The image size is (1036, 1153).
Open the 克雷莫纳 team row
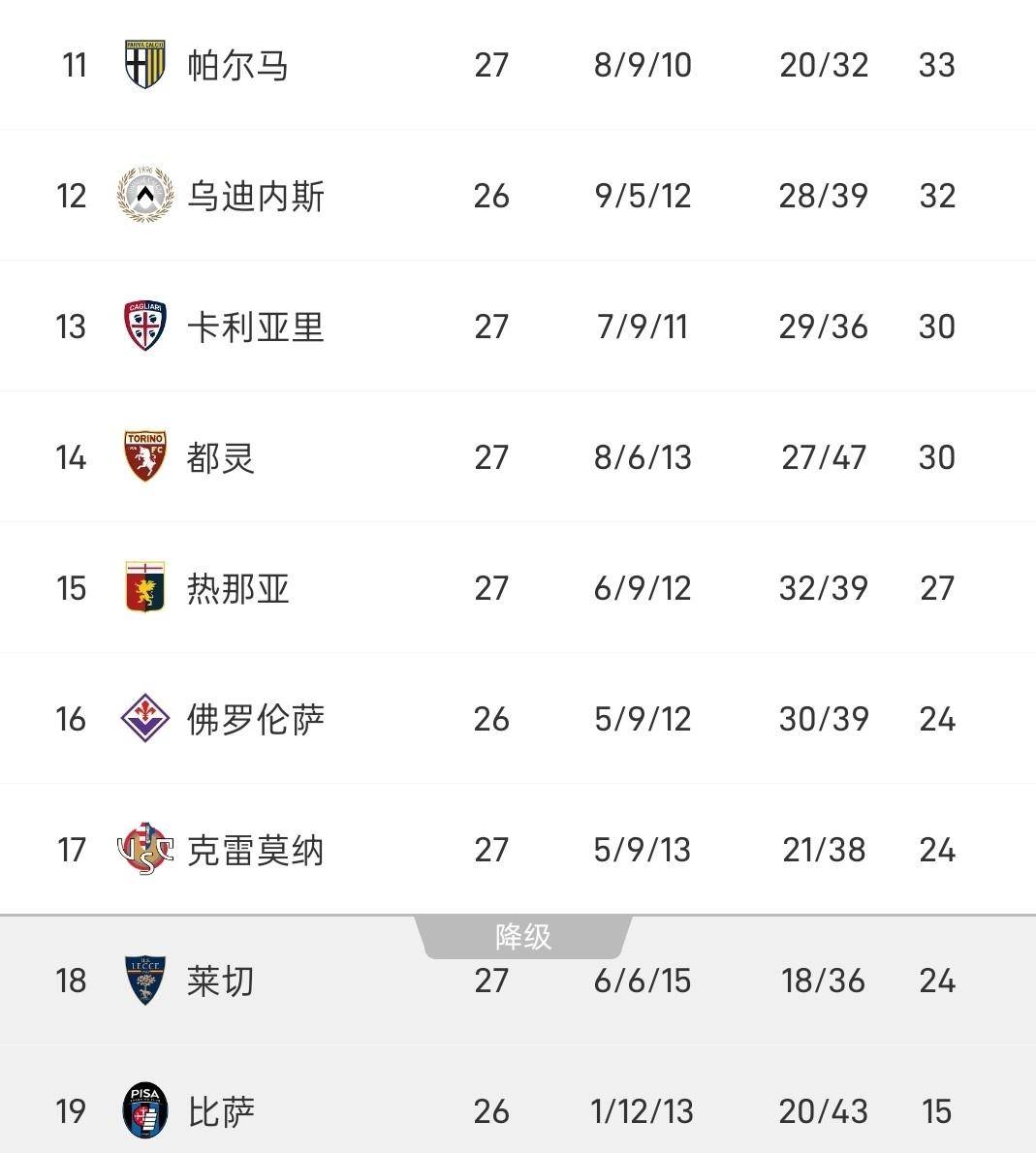(255, 850)
